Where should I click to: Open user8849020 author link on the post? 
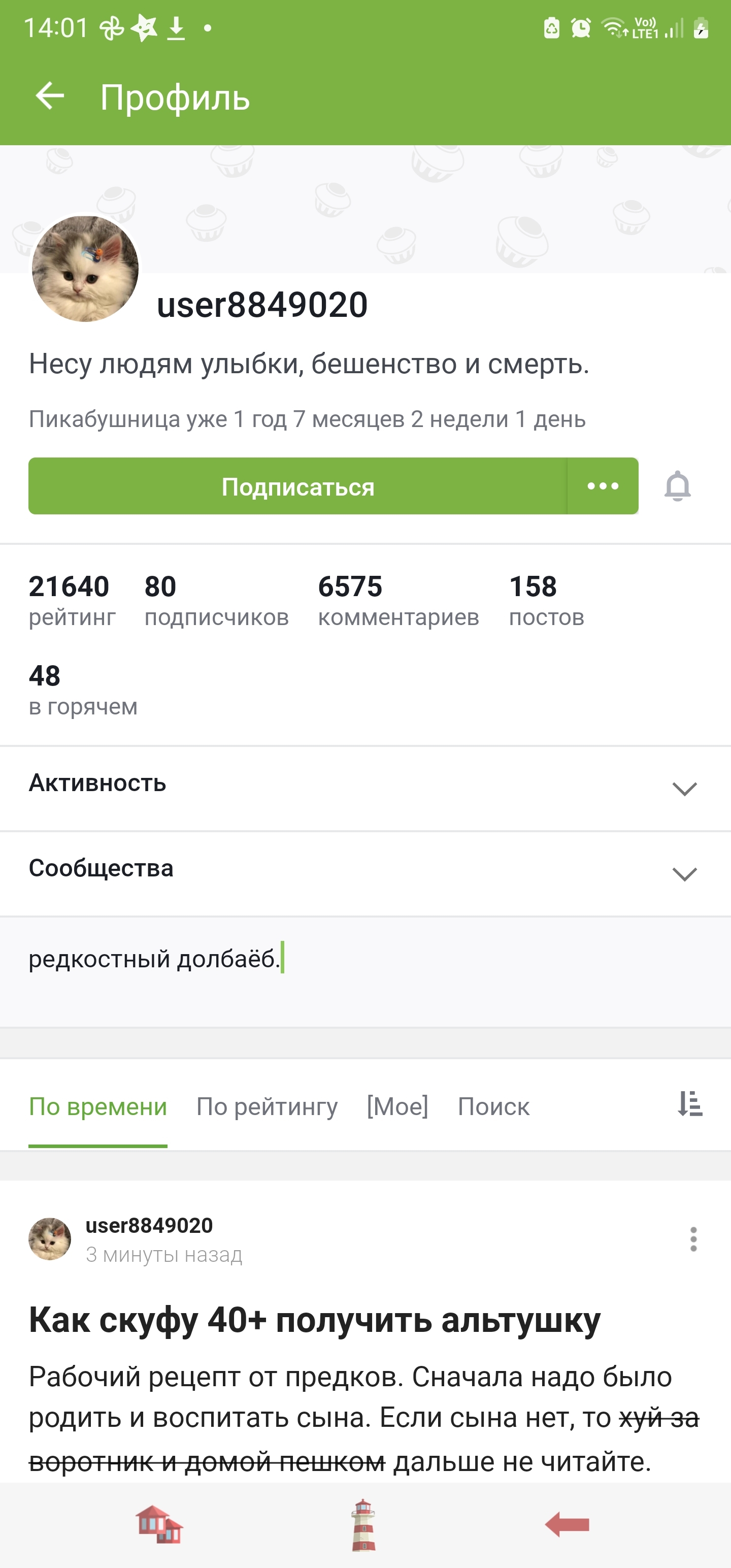149,1225
